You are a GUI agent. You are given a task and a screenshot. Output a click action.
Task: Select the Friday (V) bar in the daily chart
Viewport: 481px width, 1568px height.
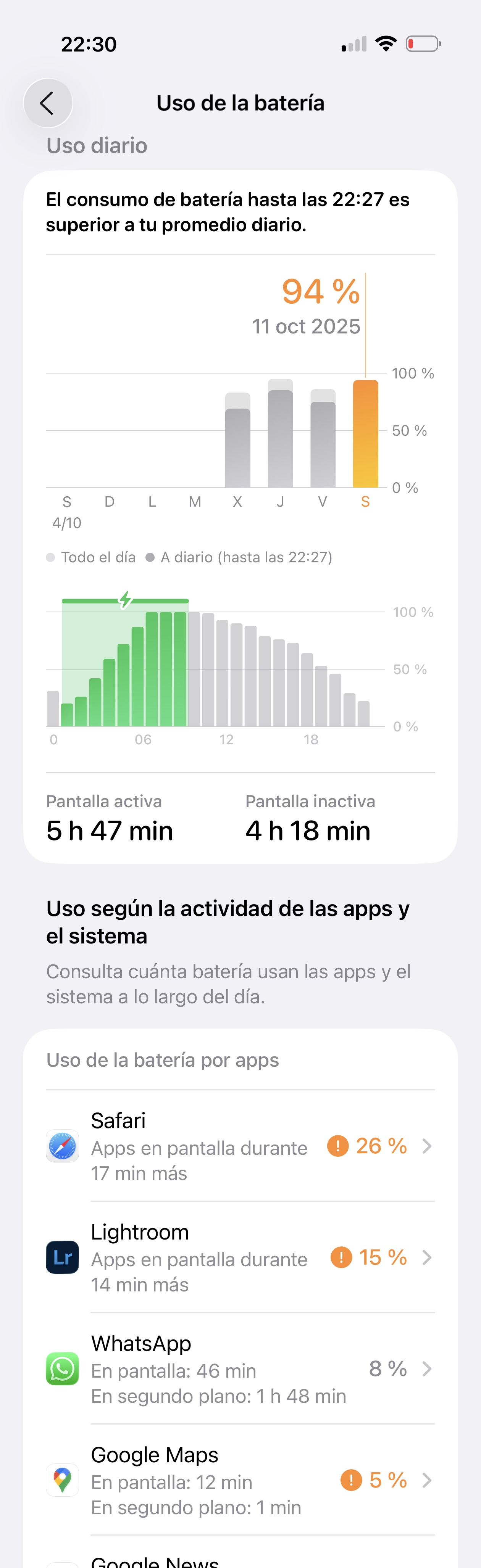click(x=323, y=438)
